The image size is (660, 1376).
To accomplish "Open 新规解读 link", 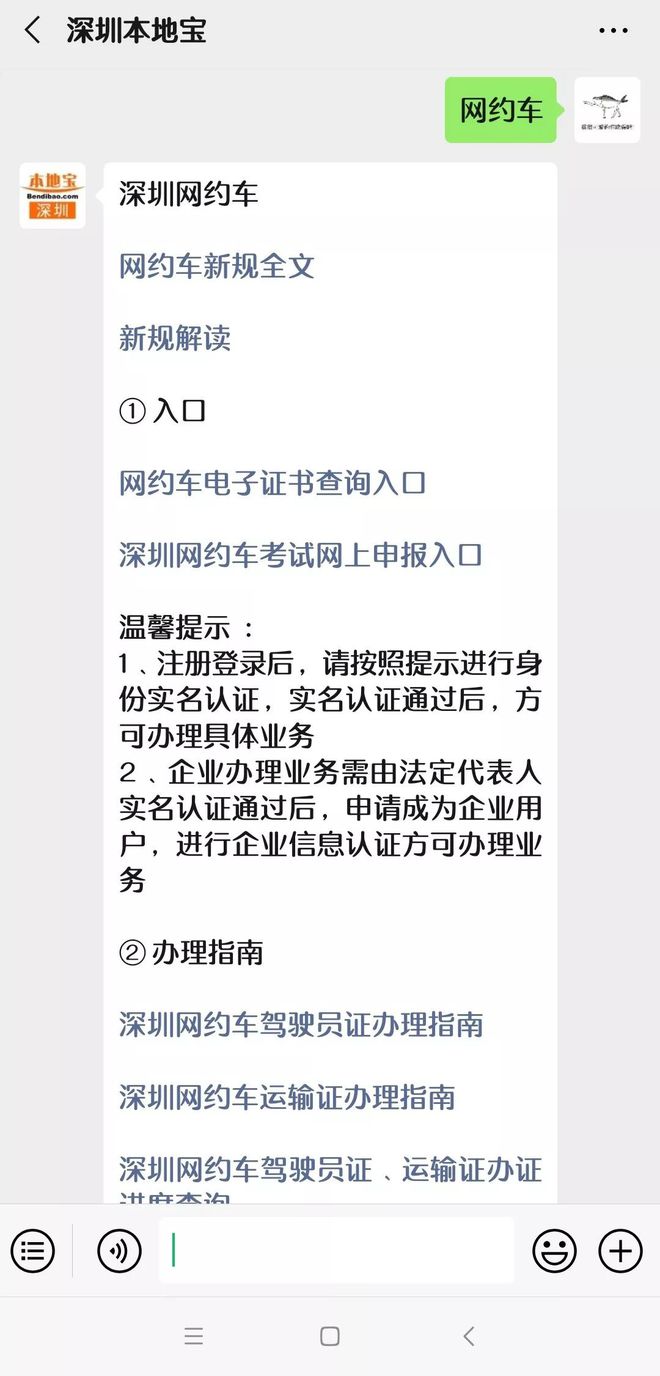I will coord(175,338).
